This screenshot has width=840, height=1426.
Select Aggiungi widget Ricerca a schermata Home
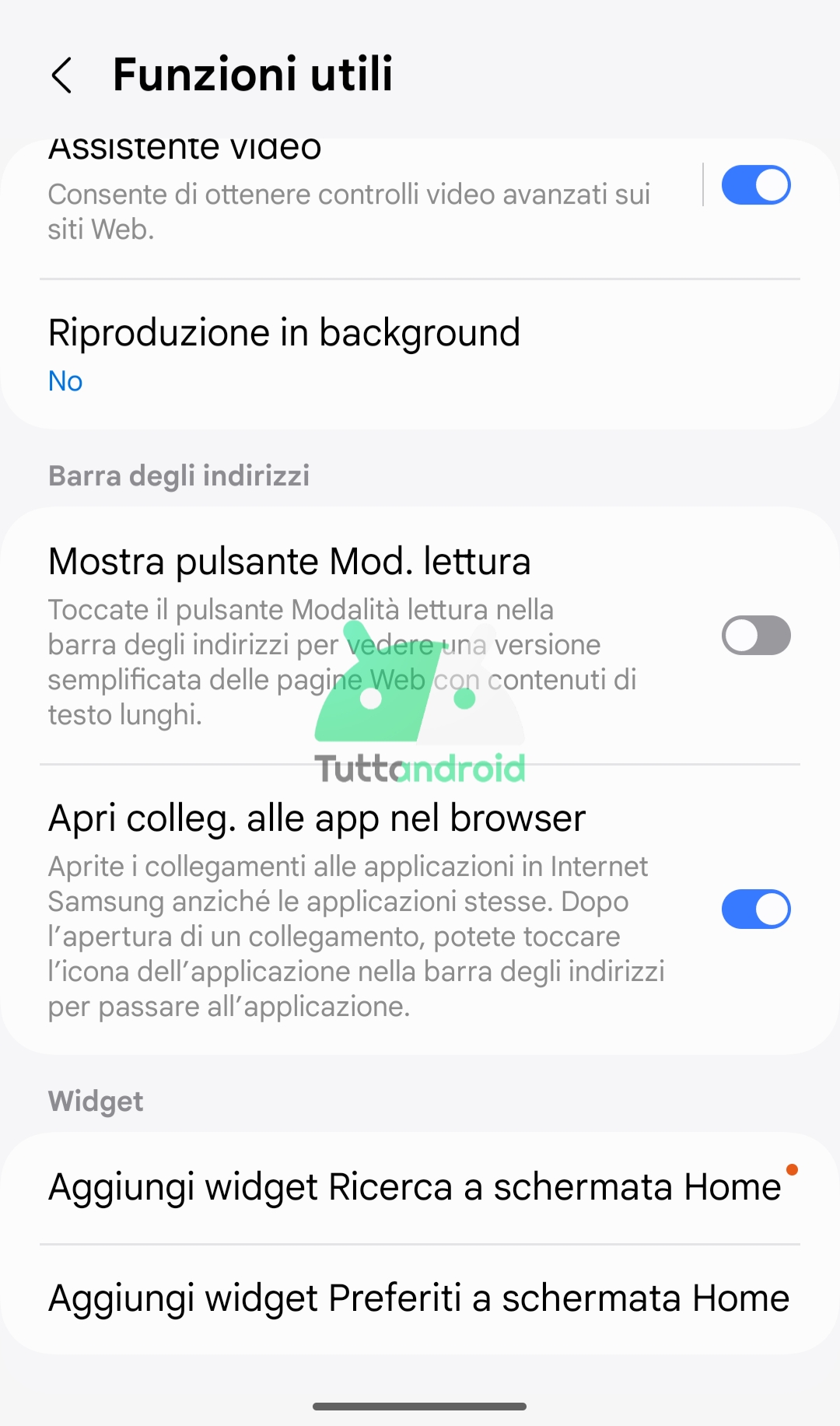[420, 1188]
